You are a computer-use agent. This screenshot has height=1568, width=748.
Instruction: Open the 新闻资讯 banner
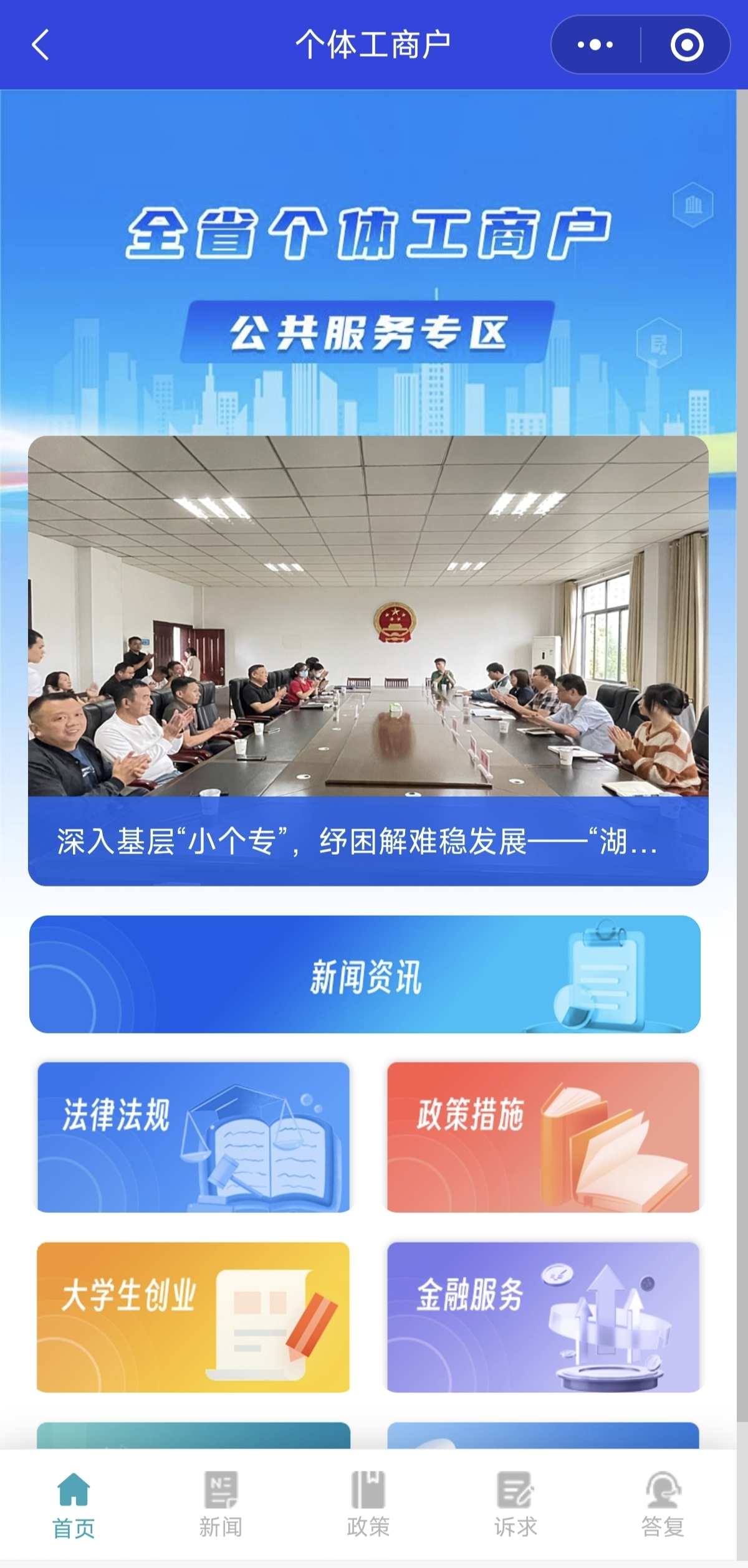[365, 974]
